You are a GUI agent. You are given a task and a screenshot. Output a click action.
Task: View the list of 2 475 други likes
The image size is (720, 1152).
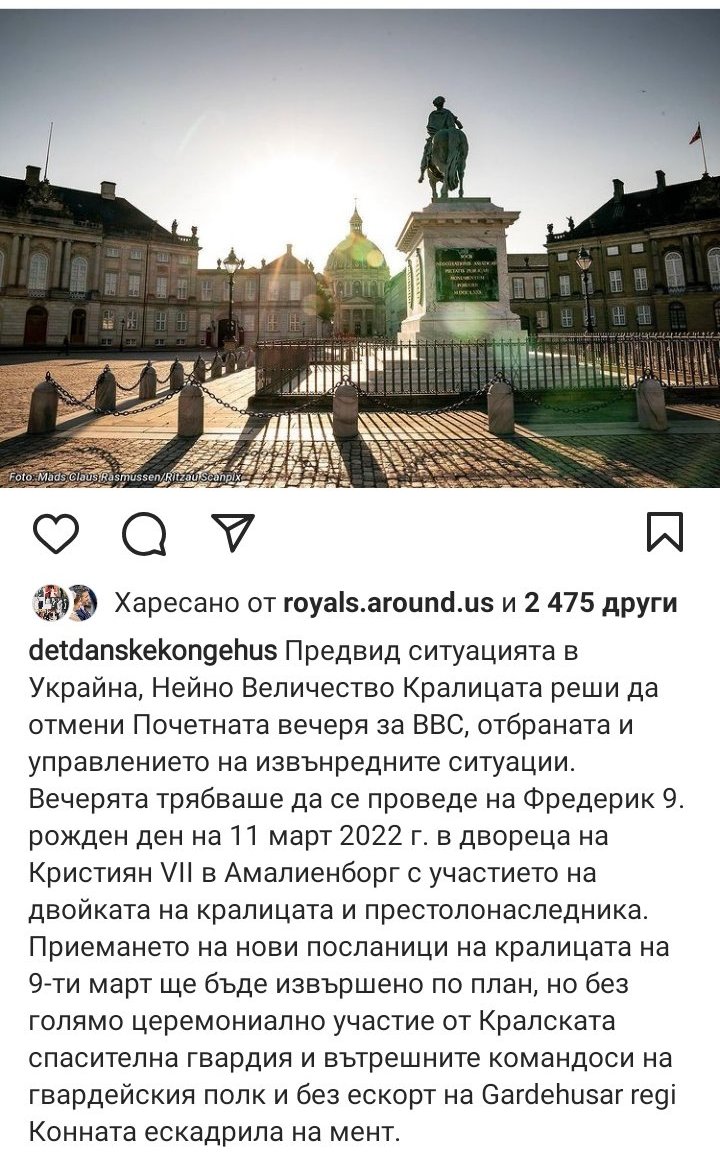pyautogui.click(x=586, y=603)
